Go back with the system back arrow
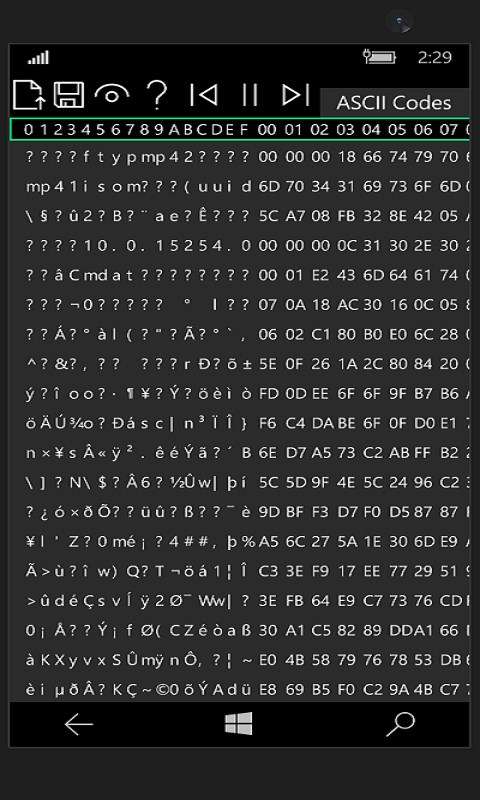The width and height of the screenshot is (480, 800). point(79,724)
